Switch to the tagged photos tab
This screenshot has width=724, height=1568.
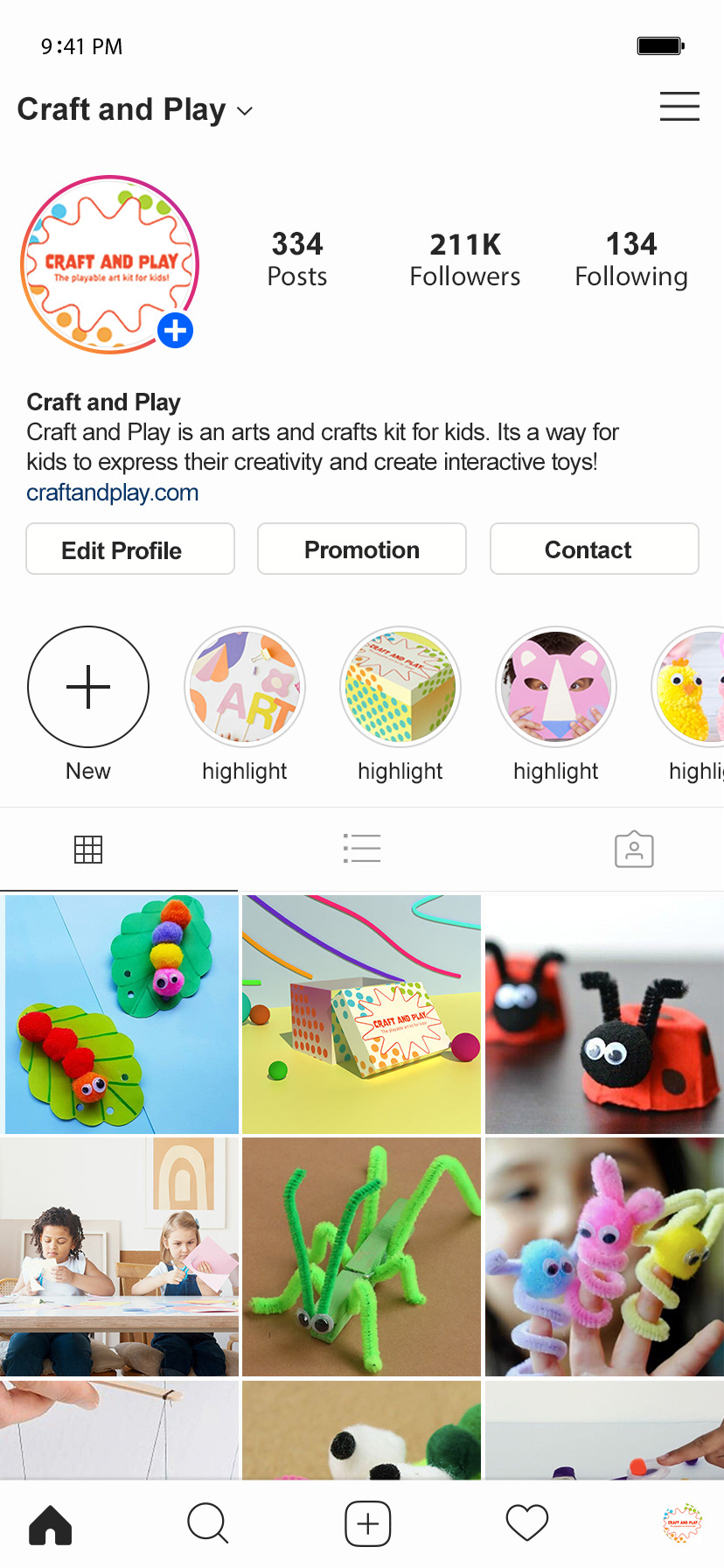point(634,850)
